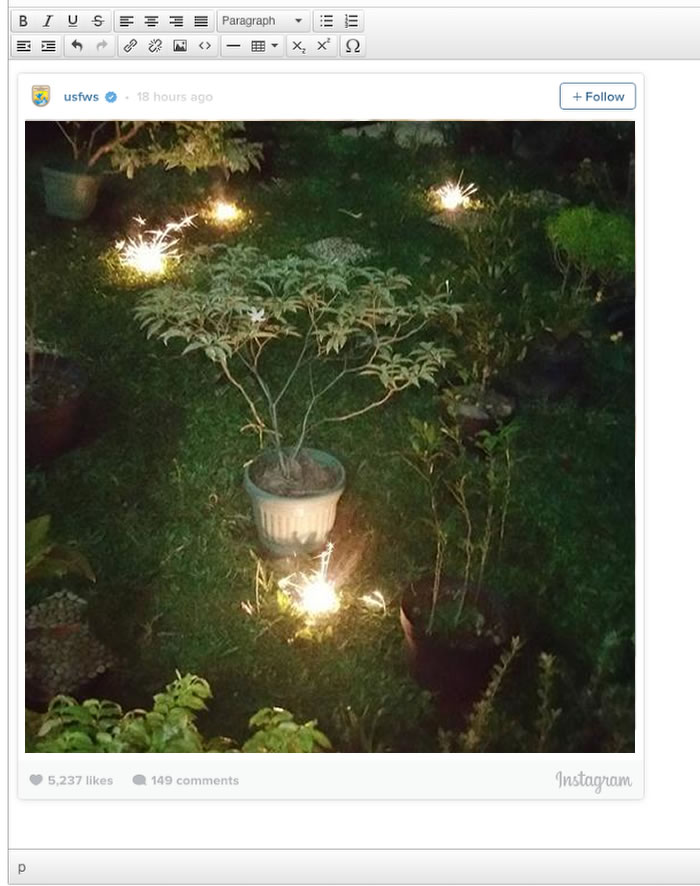Open the embedded Instagram garden photo
The image size is (700, 886).
(330, 436)
